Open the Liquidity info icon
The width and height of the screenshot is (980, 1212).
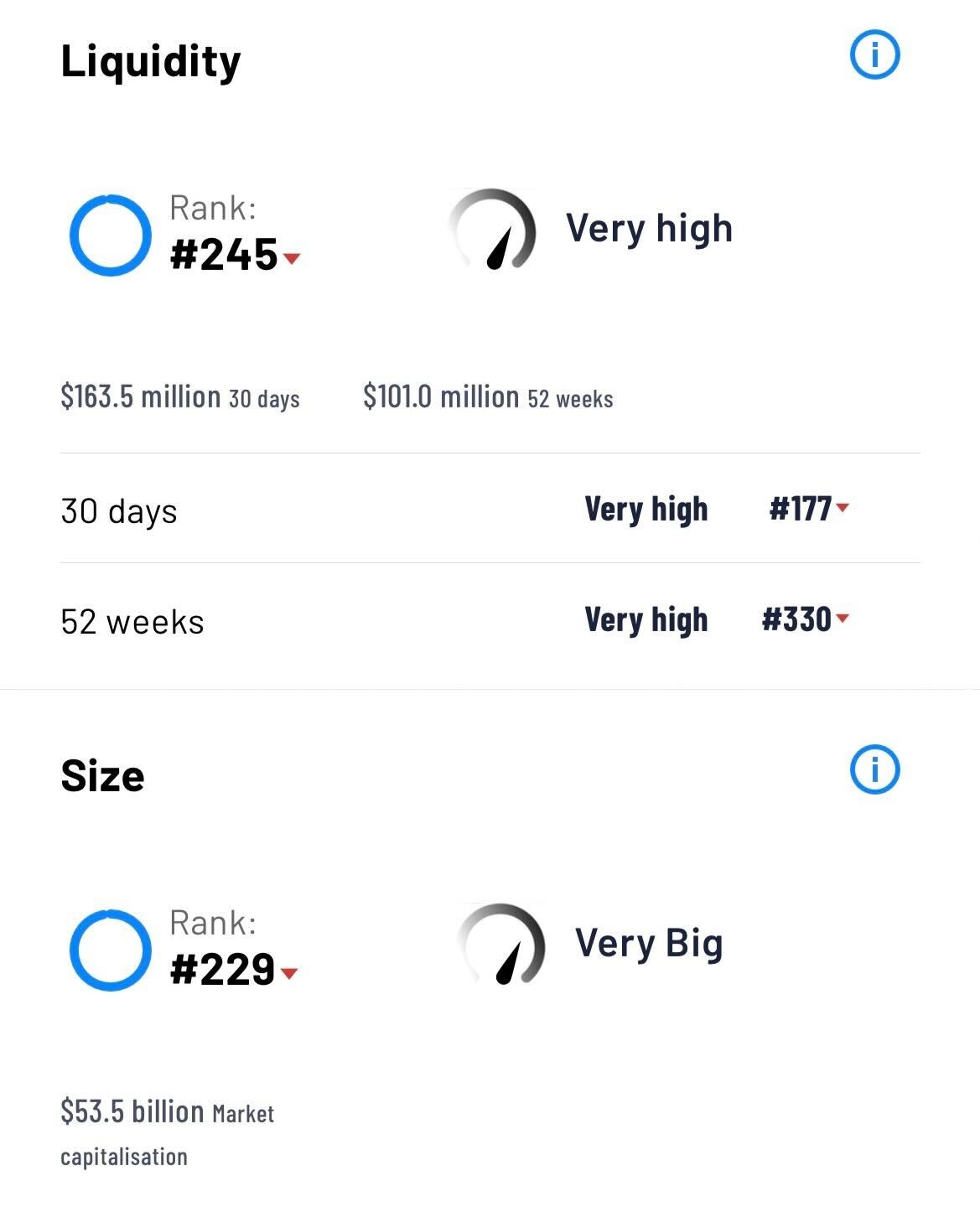874,55
